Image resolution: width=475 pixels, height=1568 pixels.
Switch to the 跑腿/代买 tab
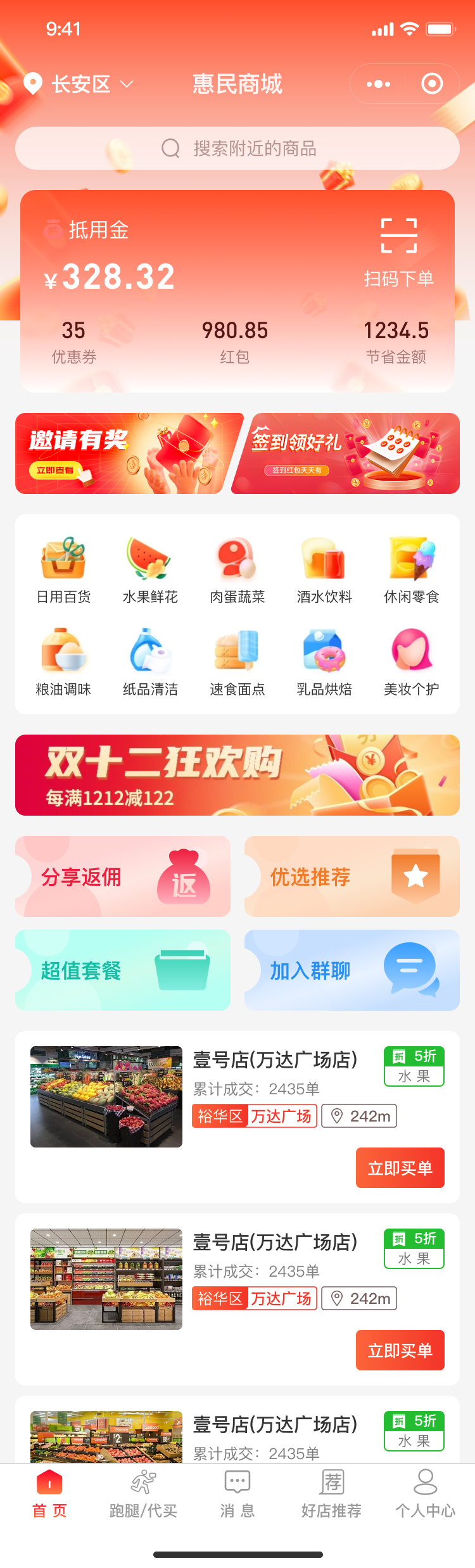tap(143, 1495)
